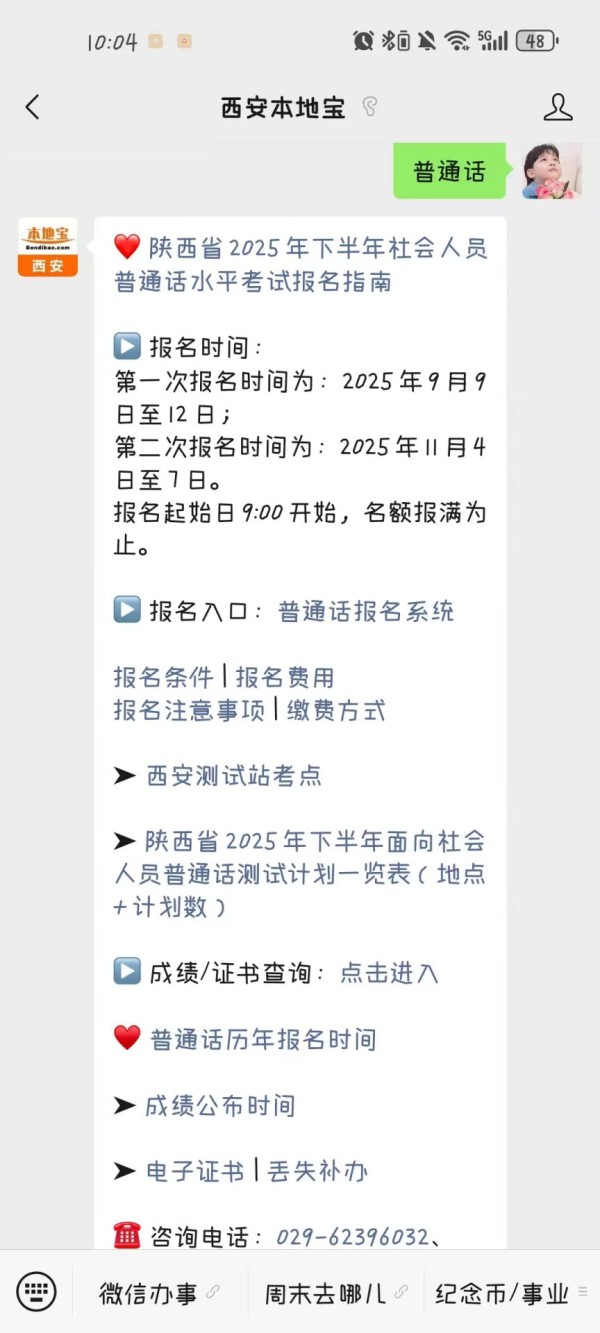Open 普通话历年报名时间 link

click(263, 1039)
